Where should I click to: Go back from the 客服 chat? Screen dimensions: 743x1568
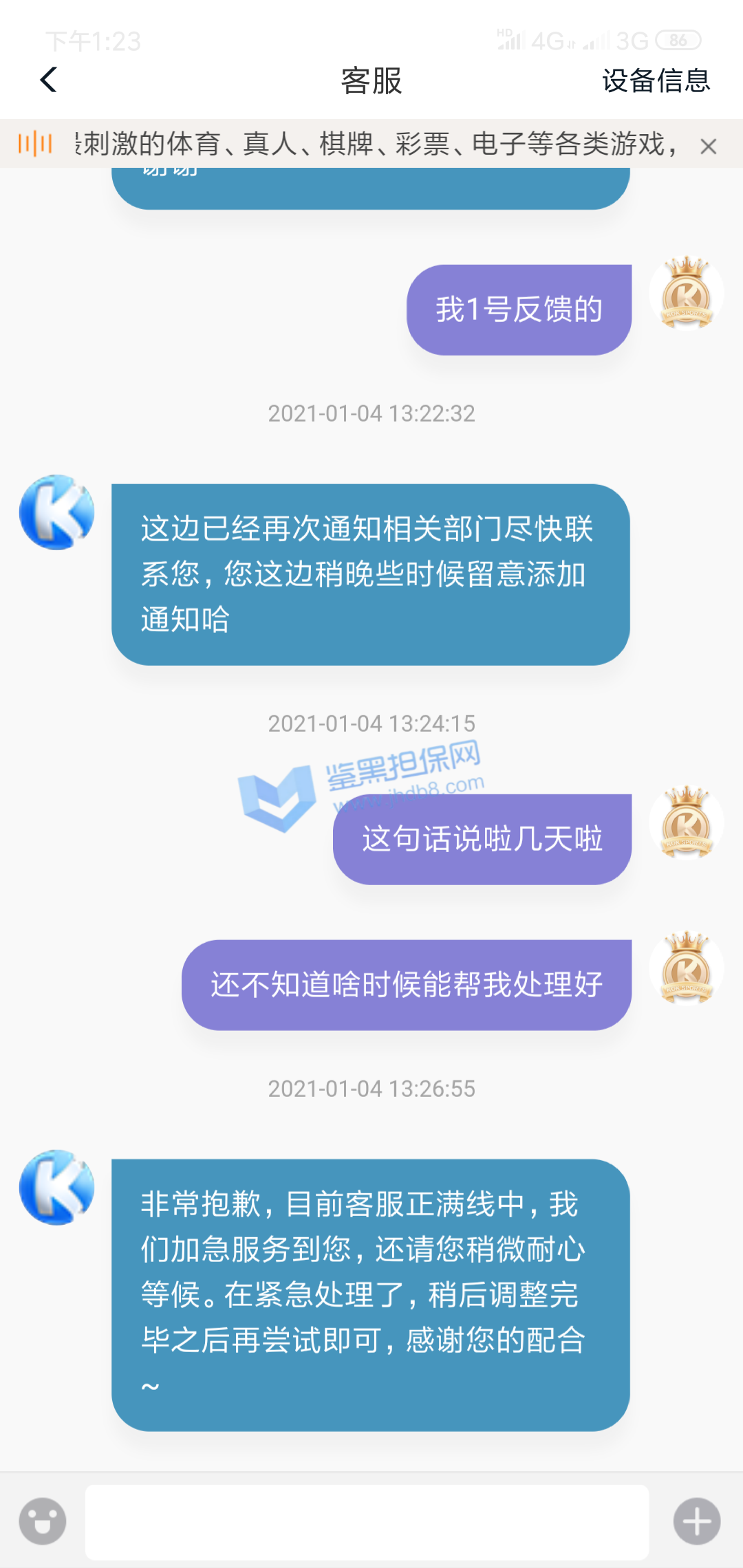click(x=48, y=80)
